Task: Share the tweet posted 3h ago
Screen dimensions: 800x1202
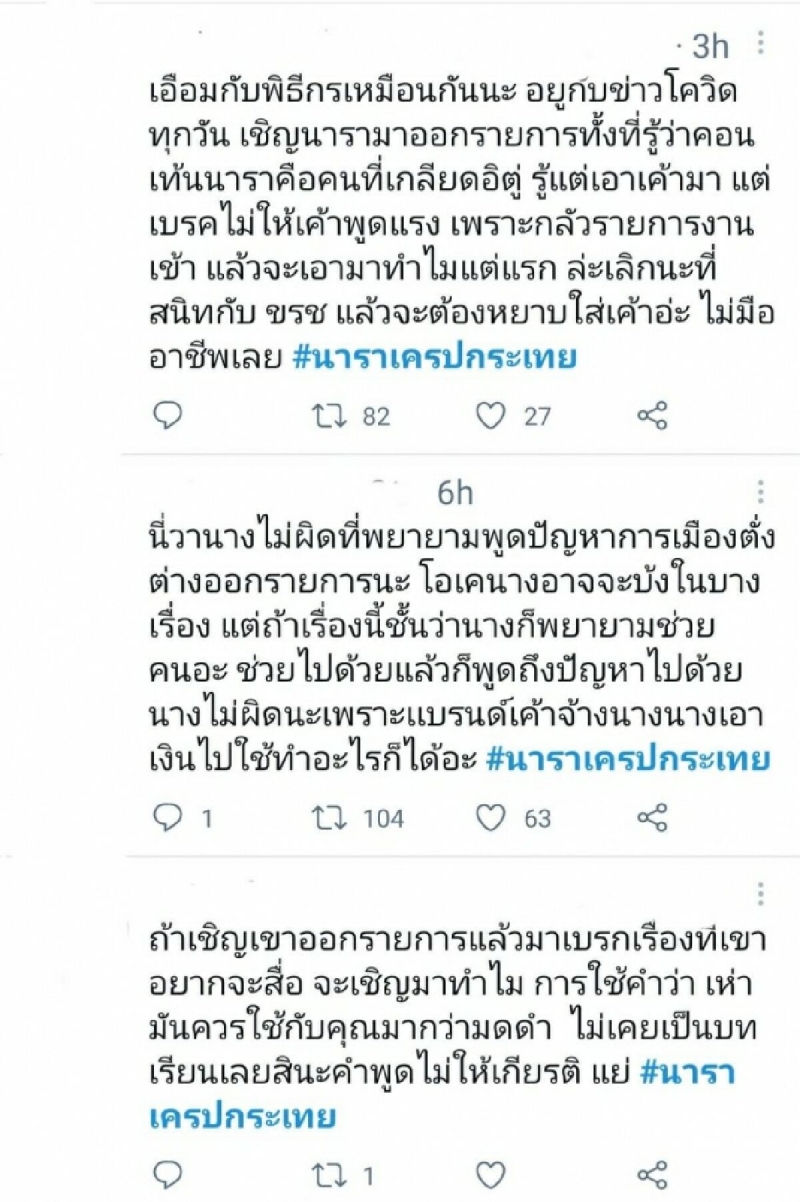Action: pyautogui.click(x=652, y=415)
